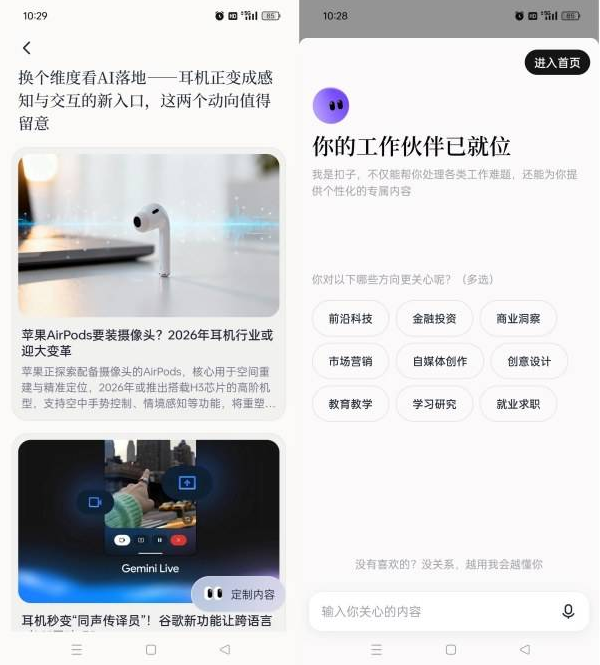Screen dimensions: 600x665
Task: Select the 教育教学 chip
Action: tap(350, 404)
